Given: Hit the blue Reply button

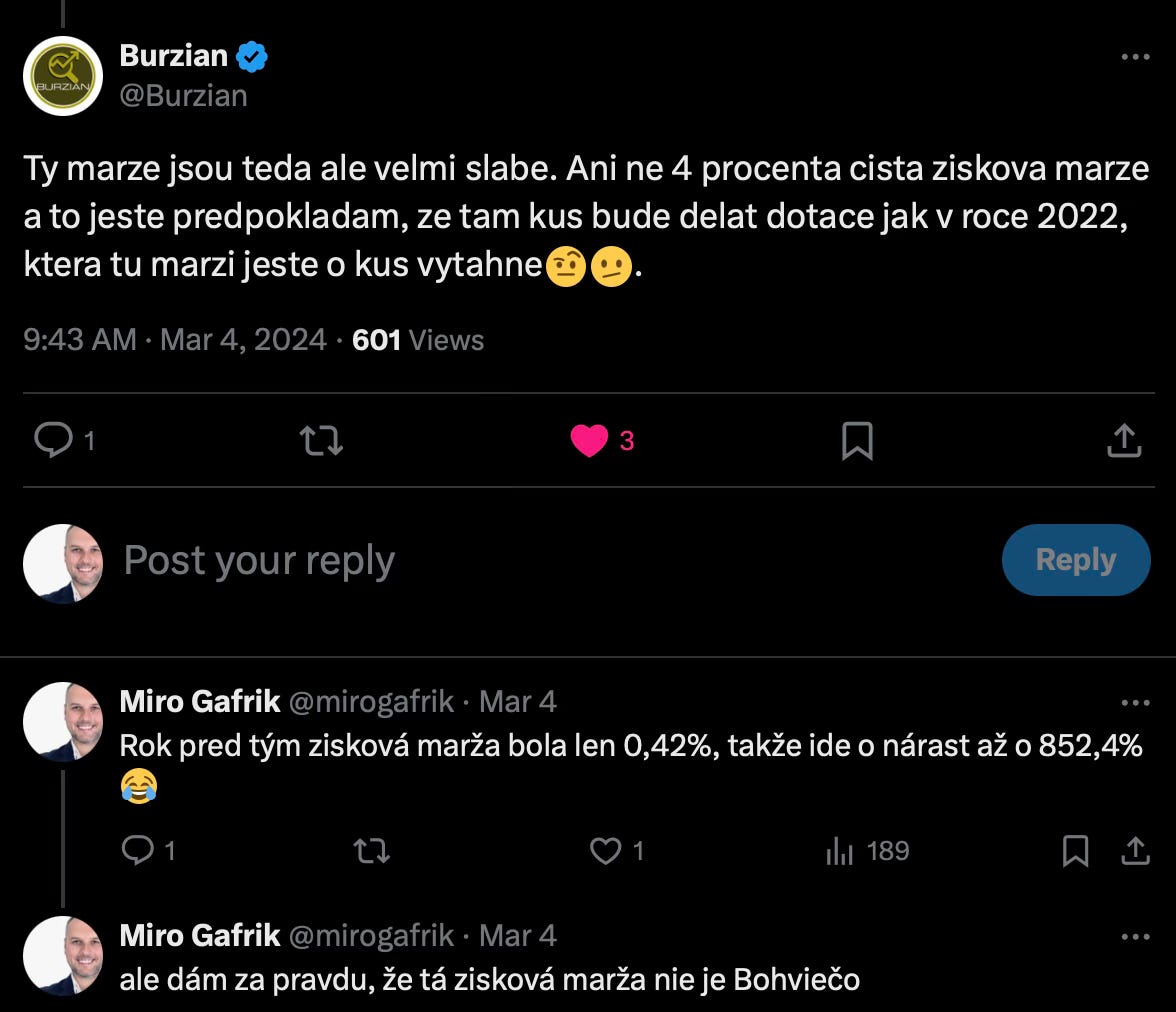Looking at the screenshot, I should tap(1076, 560).
